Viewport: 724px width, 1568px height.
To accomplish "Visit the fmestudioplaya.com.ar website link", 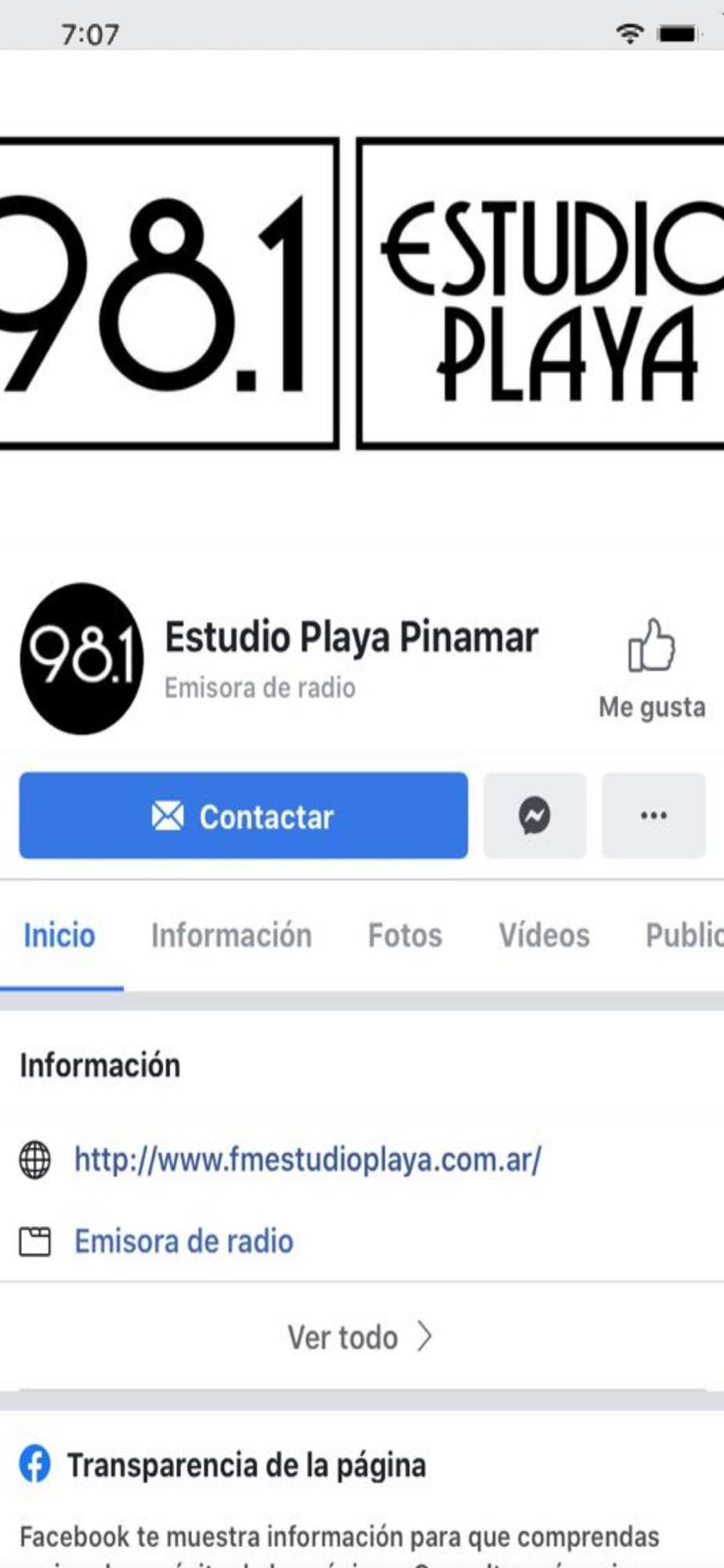I will click(x=307, y=1160).
